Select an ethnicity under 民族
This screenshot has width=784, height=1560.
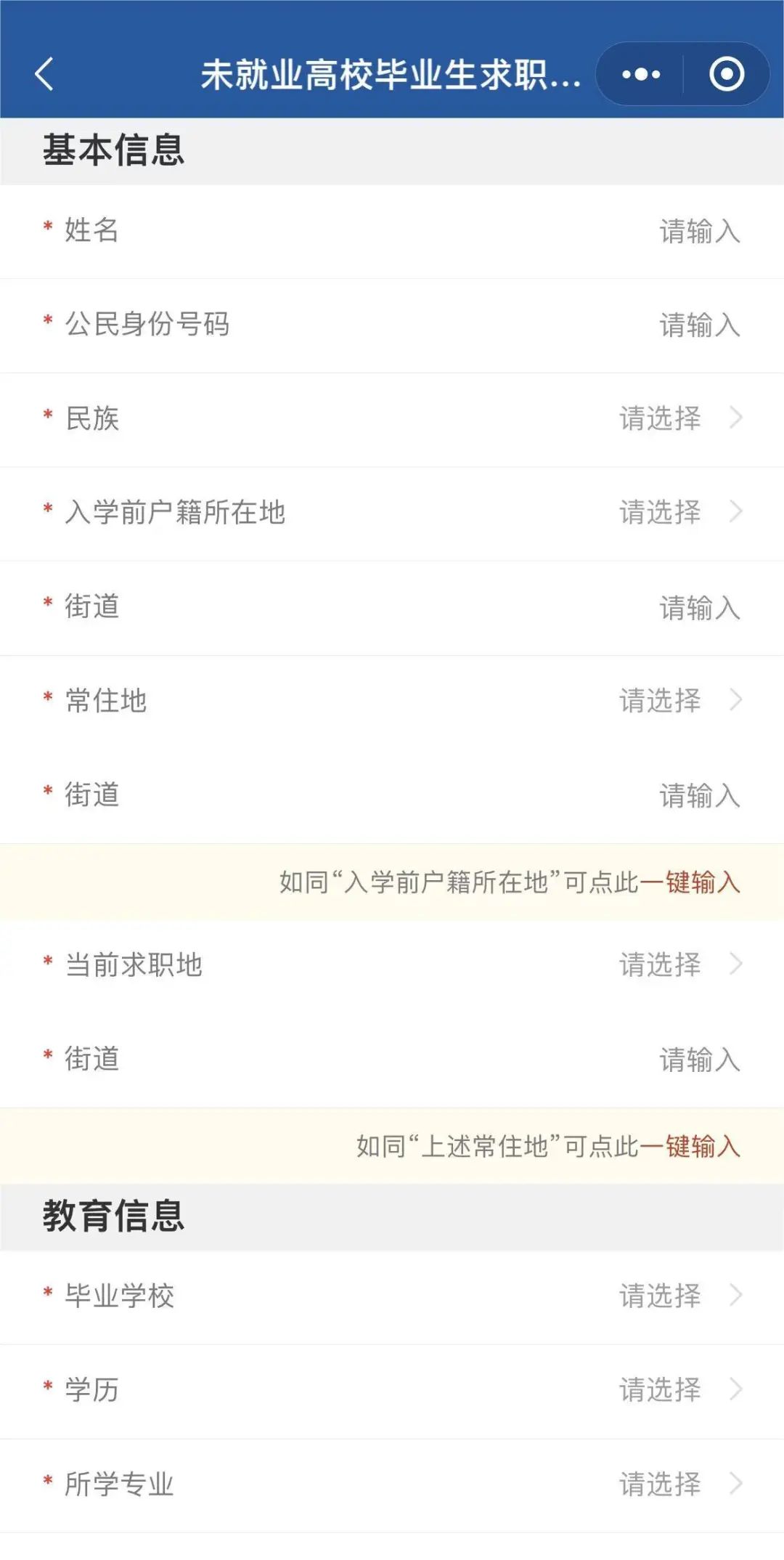(x=392, y=419)
